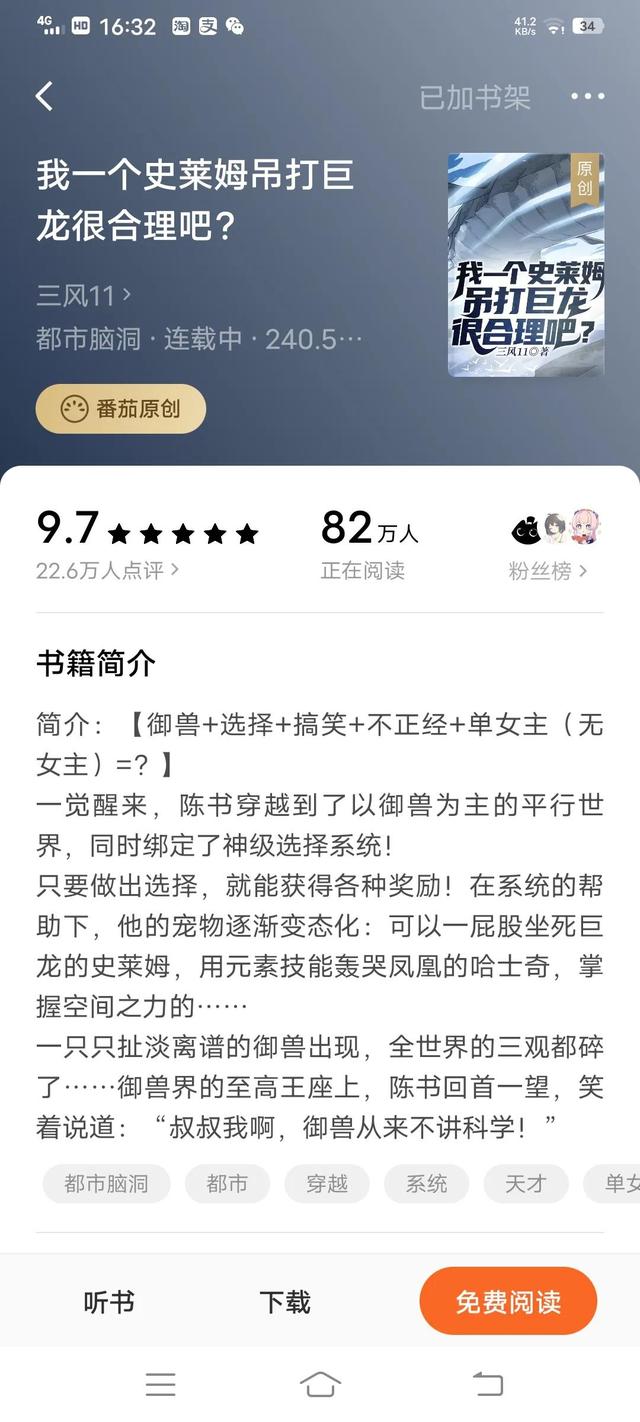640x1422 pixels.
Task: Tap the 已加书架 bookshelf button
Action: 474,97
